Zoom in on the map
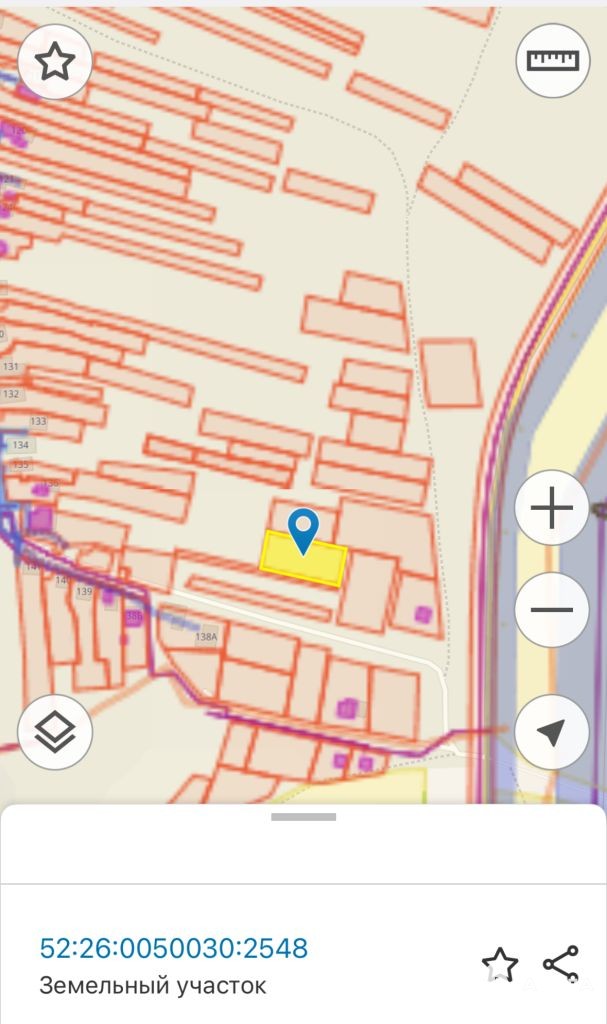 [x=551, y=509]
